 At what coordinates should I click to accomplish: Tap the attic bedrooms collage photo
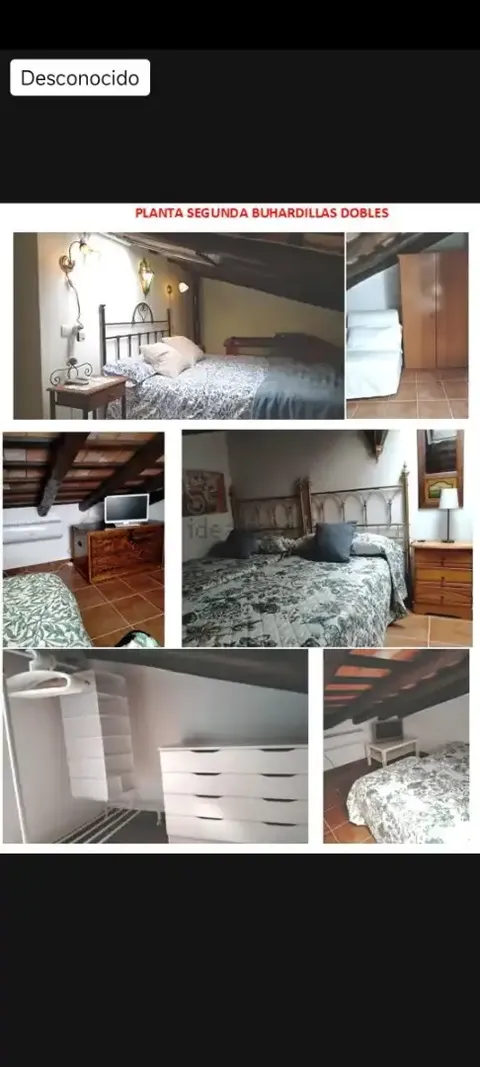(x=240, y=527)
